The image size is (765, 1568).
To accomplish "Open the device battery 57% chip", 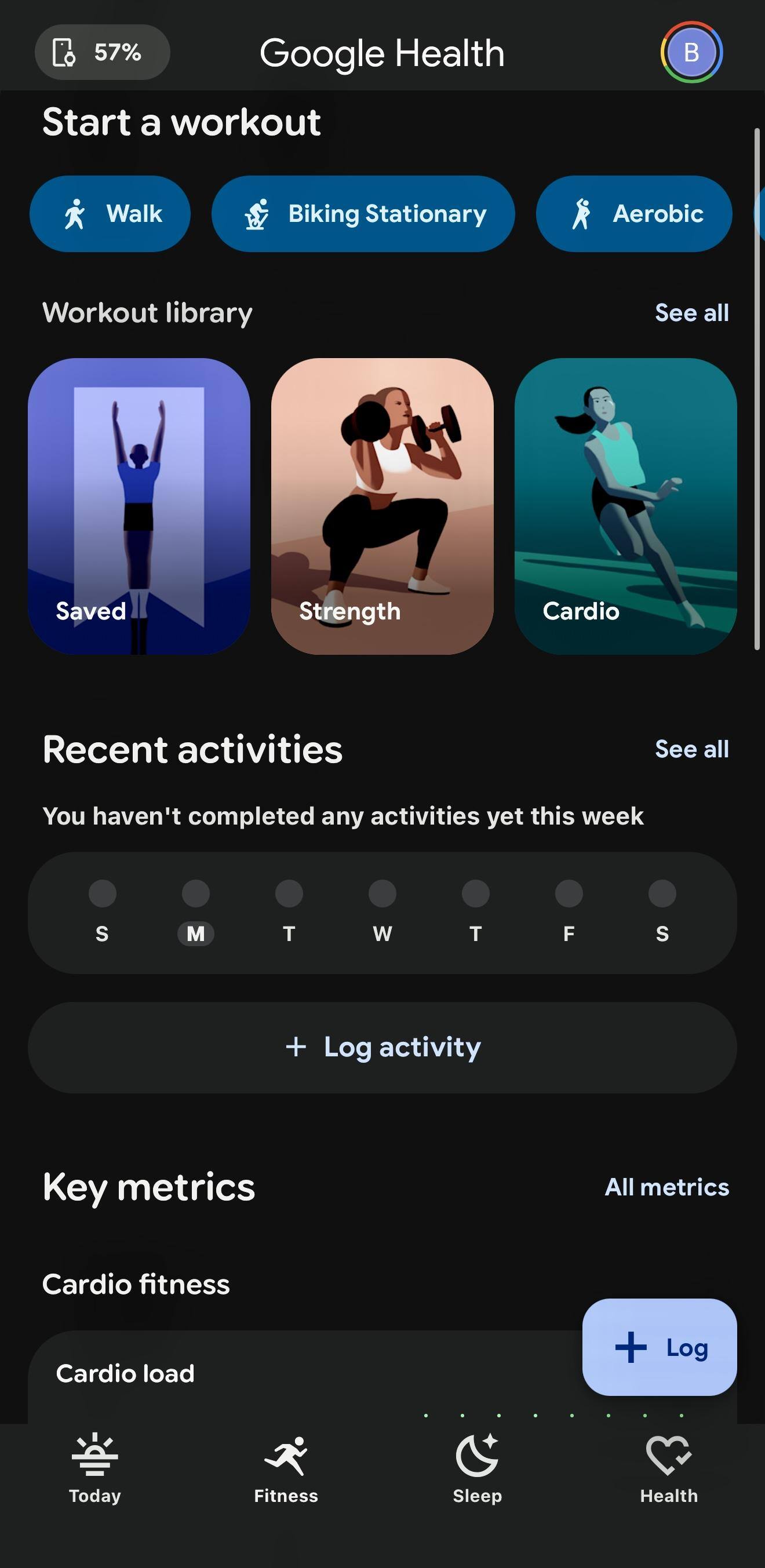I will tap(102, 52).
